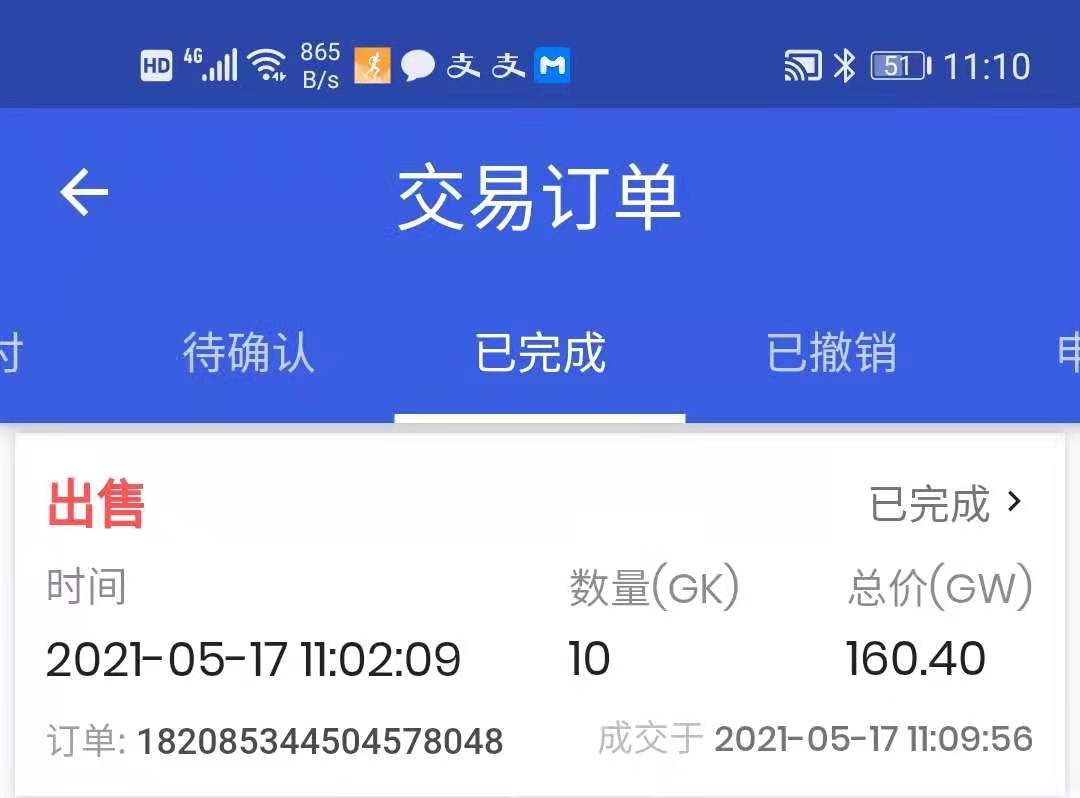Switch to the 待确认 tab
Image resolution: width=1080 pixels, height=798 pixels.
tap(248, 354)
